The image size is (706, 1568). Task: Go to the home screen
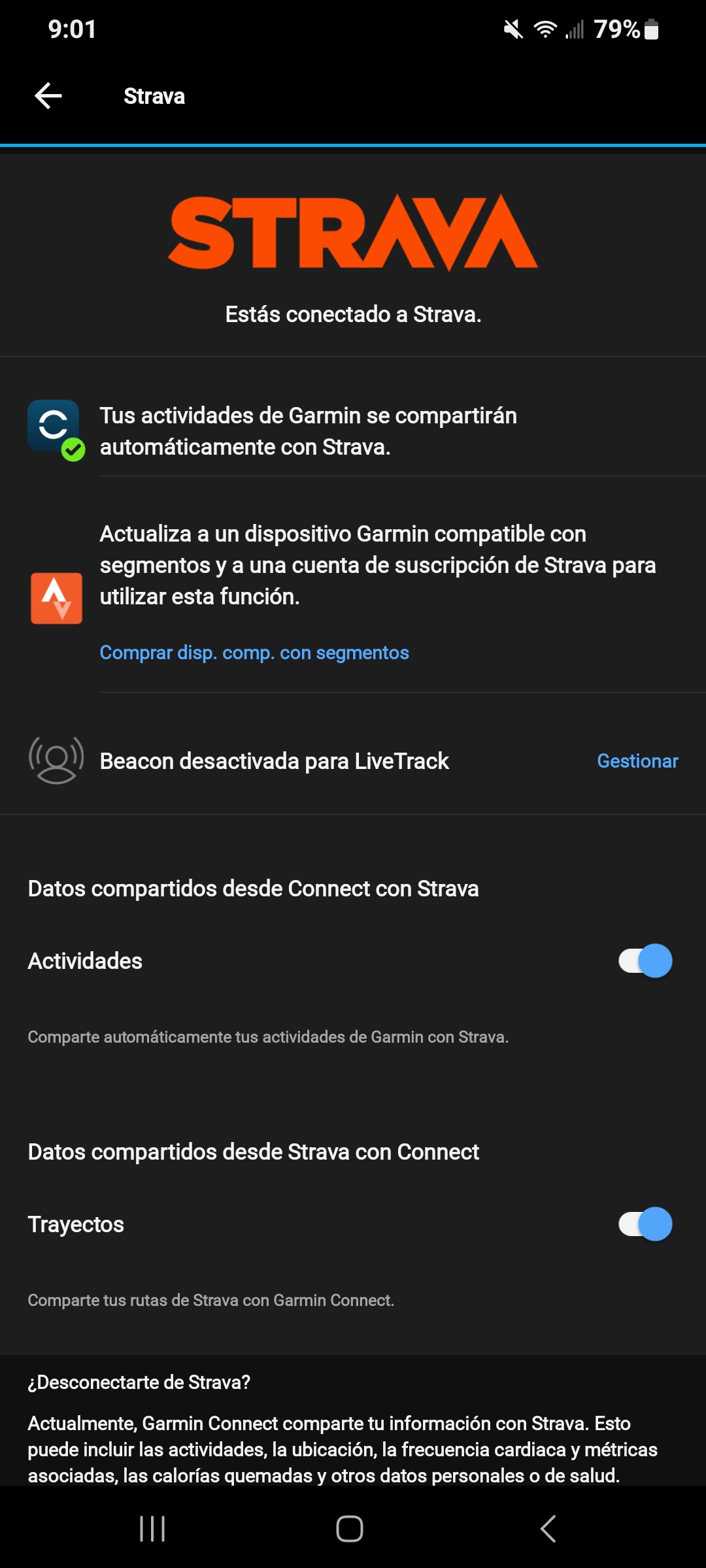[x=350, y=1529]
